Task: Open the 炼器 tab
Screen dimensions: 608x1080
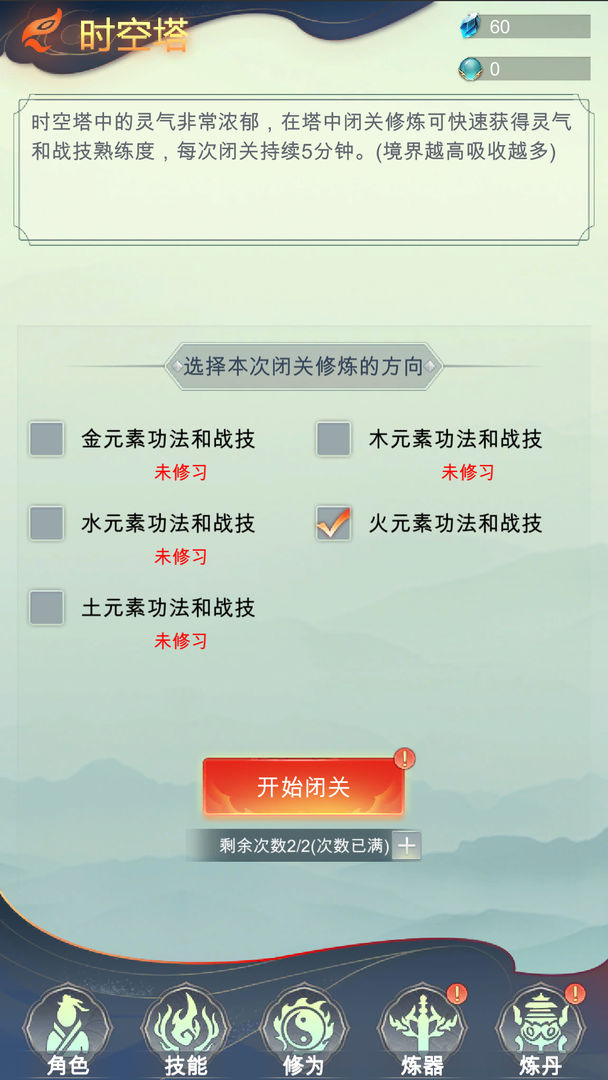Action: pos(422,1032)
